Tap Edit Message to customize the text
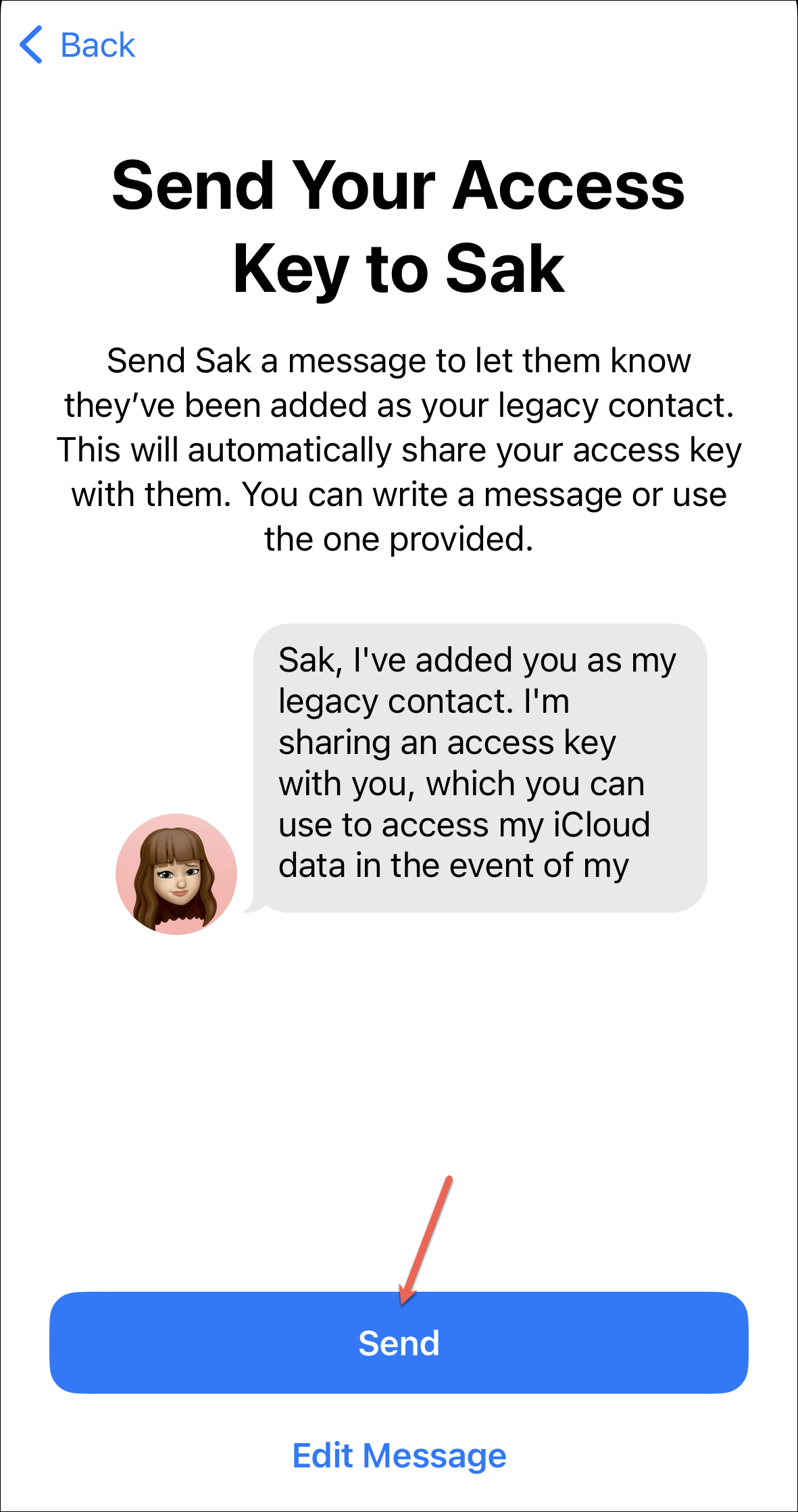Screen dimensions: 798x1512 [399, 1455]
